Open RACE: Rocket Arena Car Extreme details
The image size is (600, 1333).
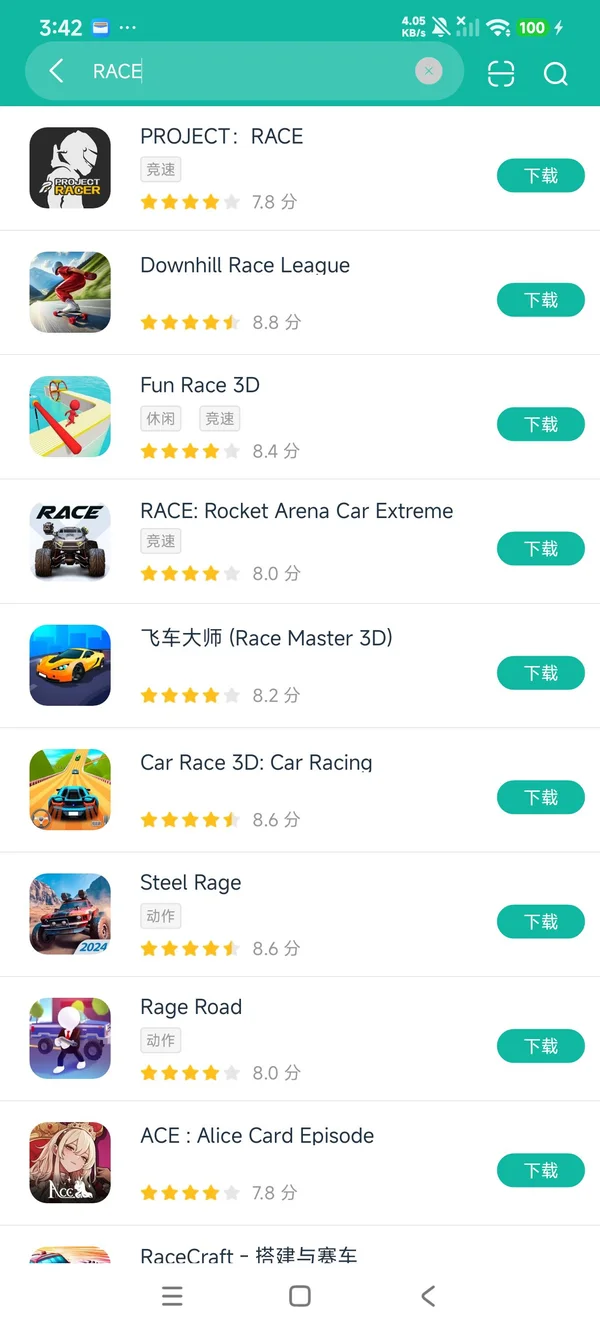pyautogui.click(x=296, y=512)
